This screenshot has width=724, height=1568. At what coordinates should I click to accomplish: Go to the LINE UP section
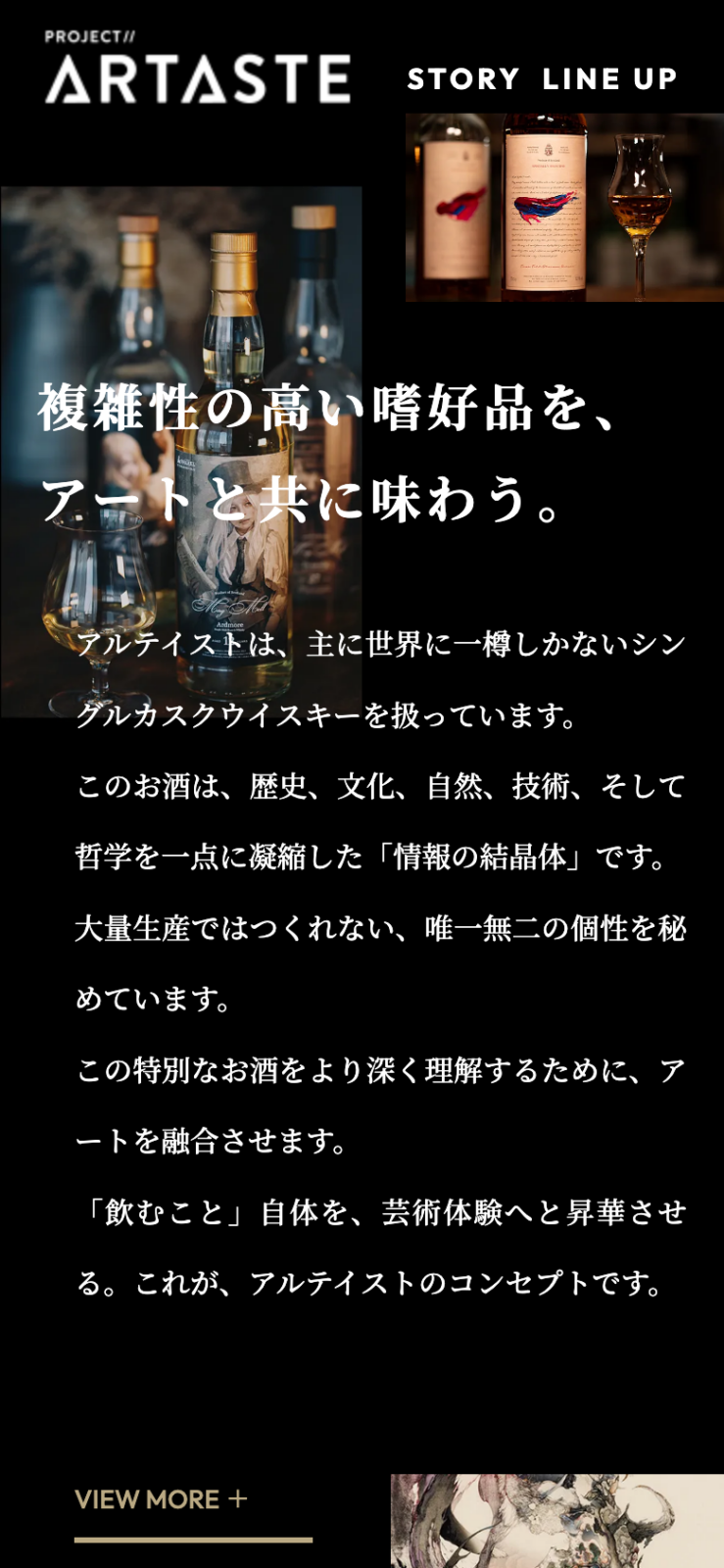click(x=609, y=79)
